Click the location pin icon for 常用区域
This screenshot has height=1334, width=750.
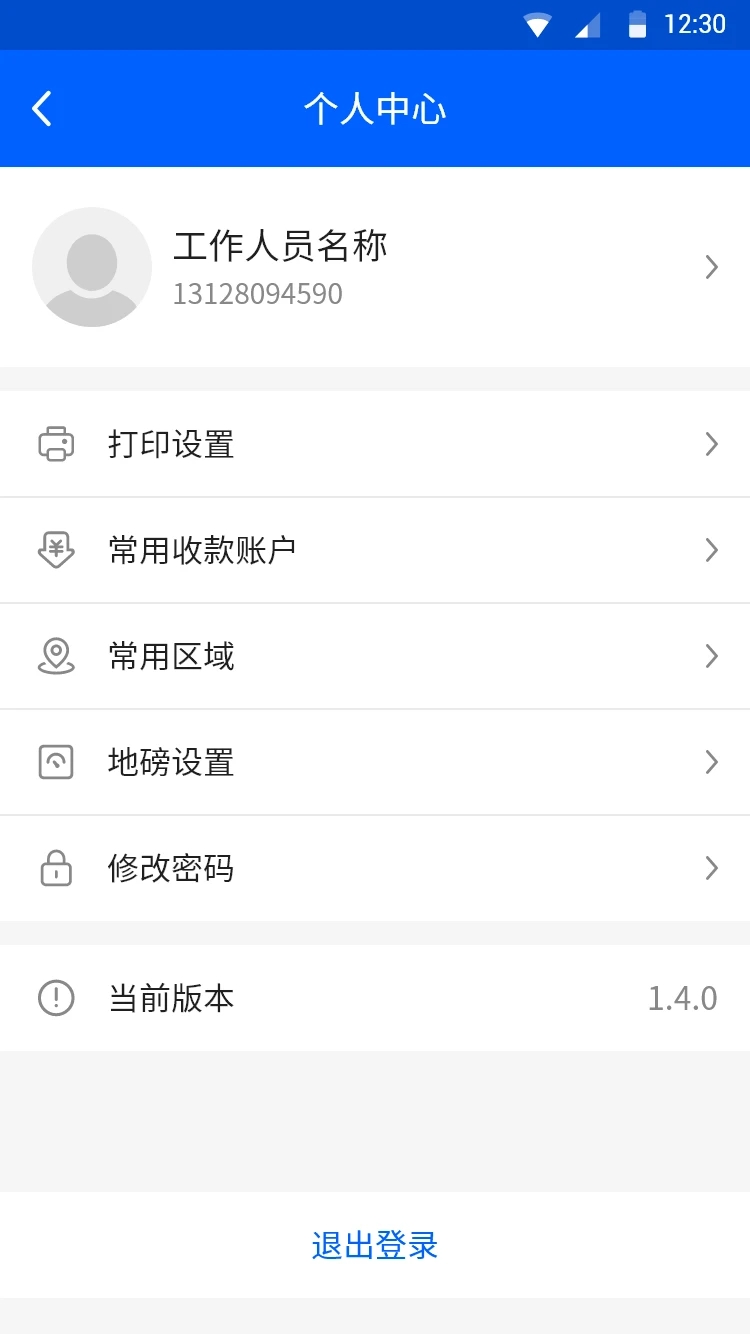pos(56,656)
